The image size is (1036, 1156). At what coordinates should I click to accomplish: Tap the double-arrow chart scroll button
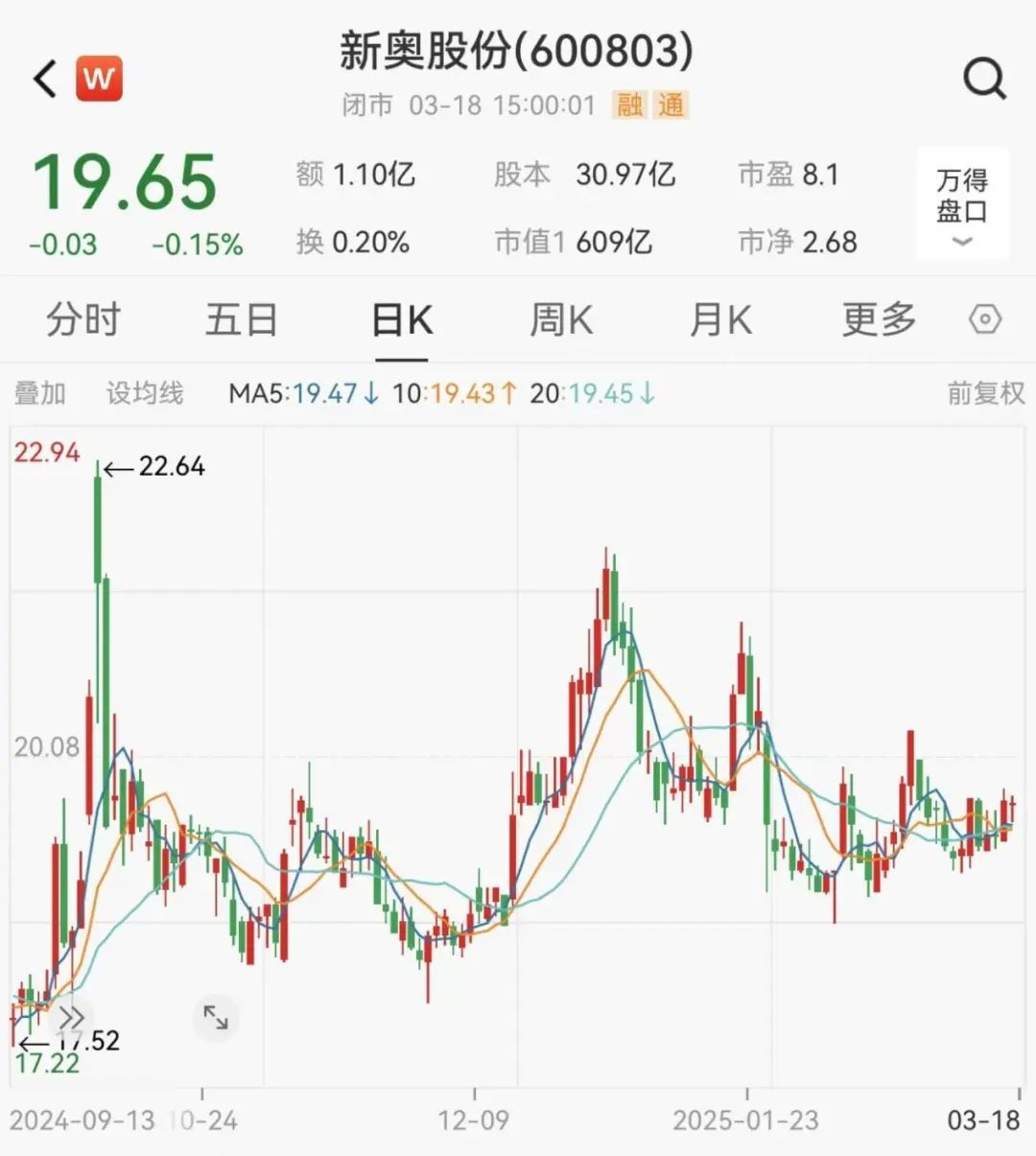pos(72,1017)
